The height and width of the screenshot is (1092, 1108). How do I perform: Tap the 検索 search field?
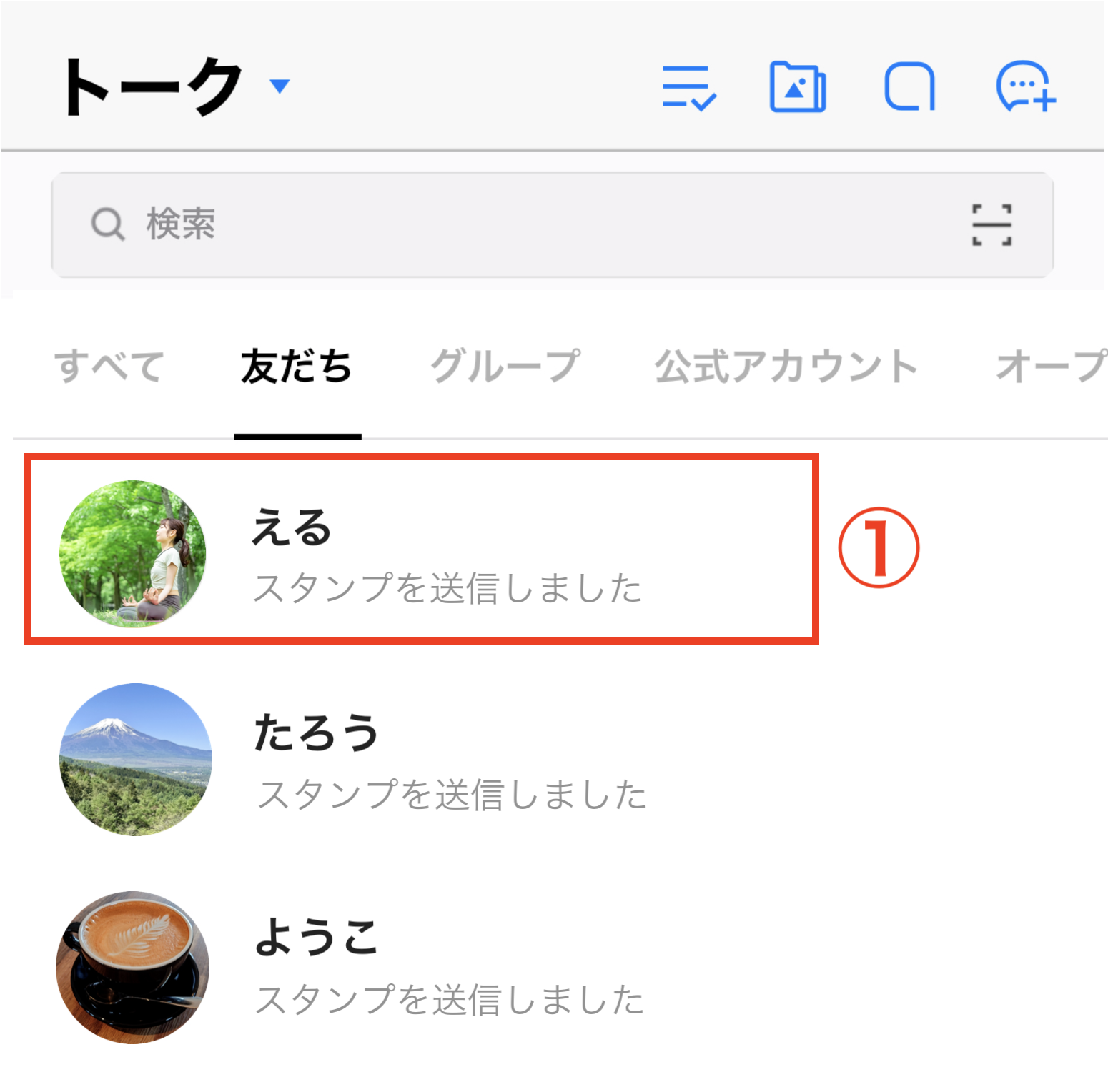point(500,224)
